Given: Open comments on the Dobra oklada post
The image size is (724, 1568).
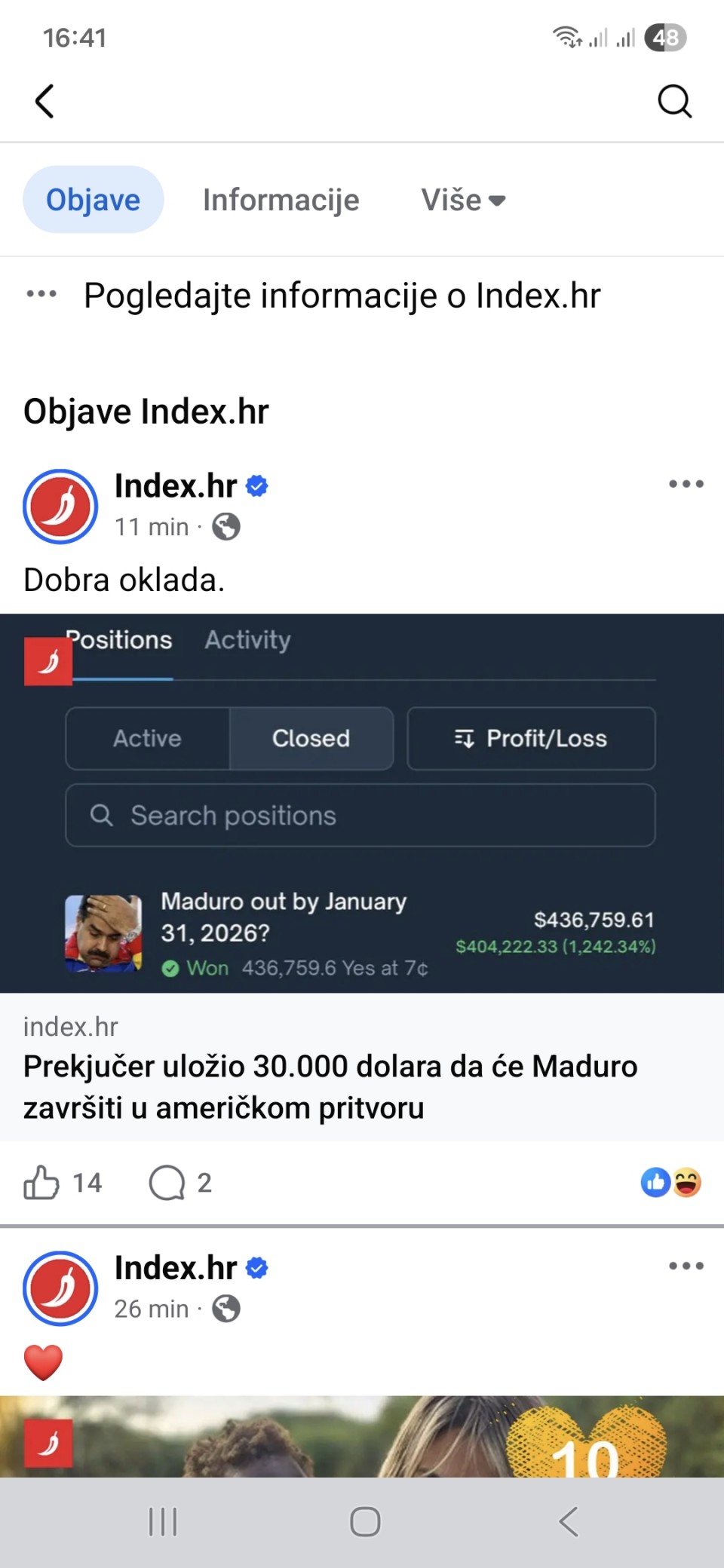Looking at the screenshot, I should point(167,1182).
